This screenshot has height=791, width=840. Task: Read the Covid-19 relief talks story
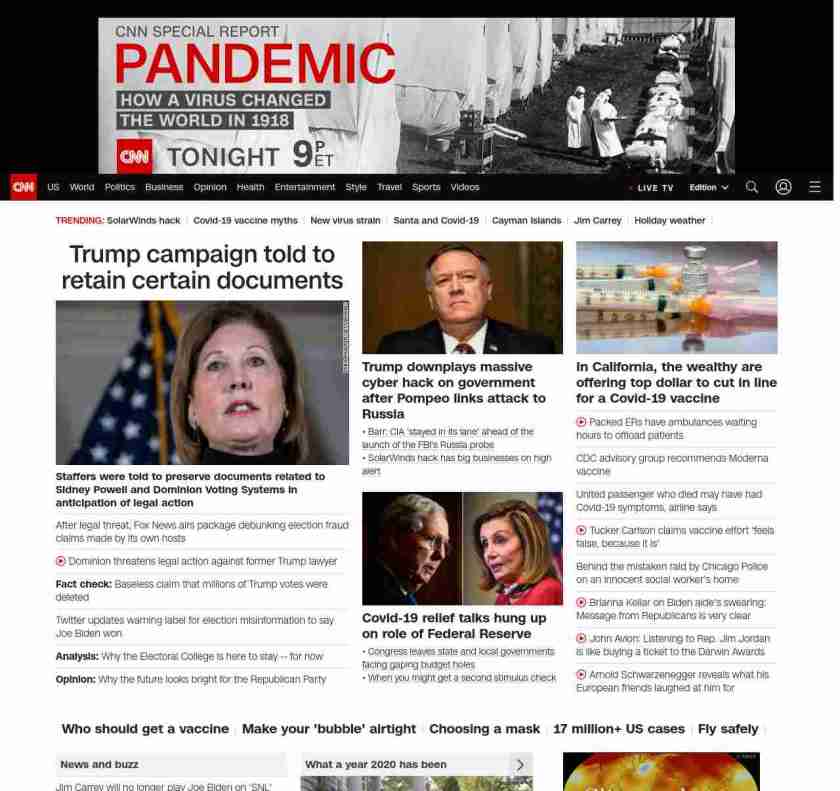point(453,625)
